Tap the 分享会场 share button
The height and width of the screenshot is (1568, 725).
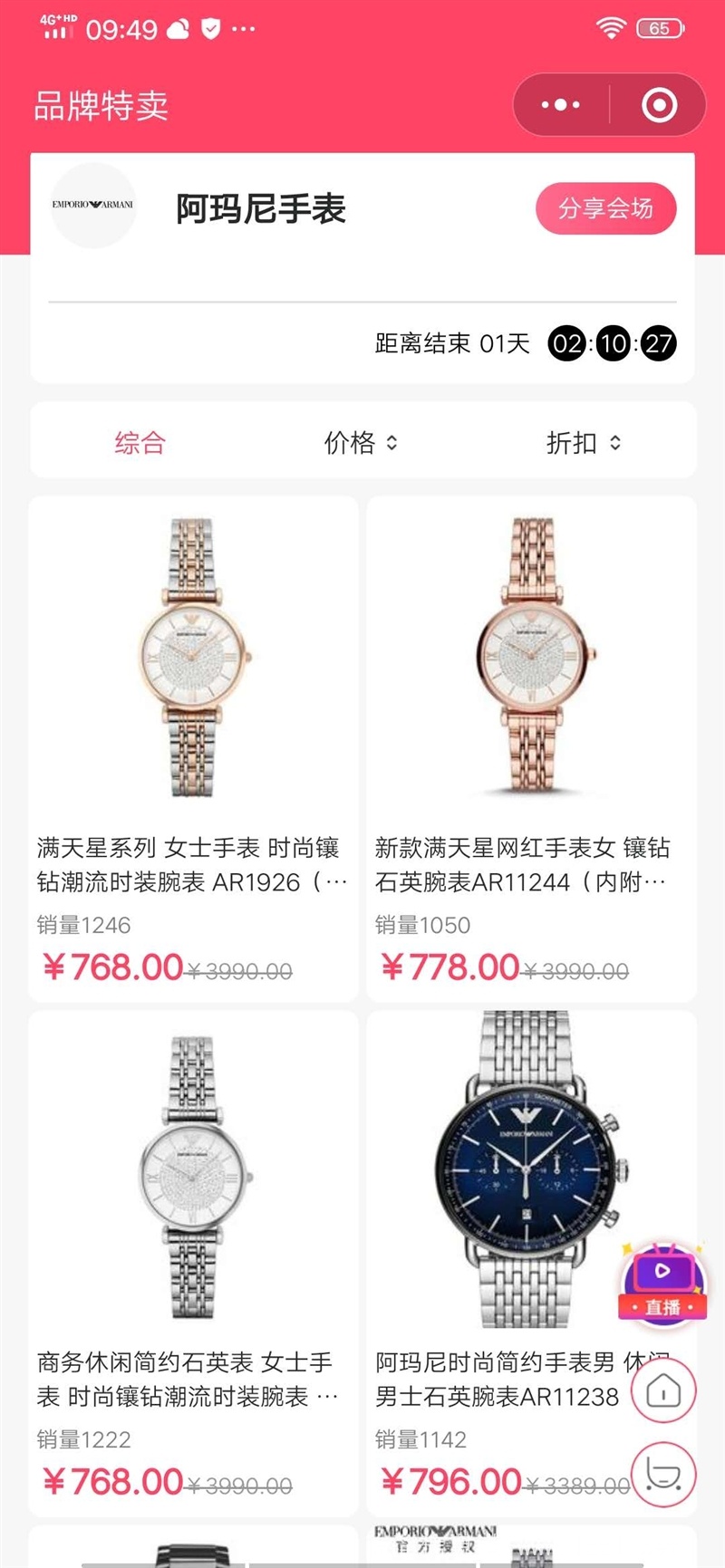click(605, 208)
